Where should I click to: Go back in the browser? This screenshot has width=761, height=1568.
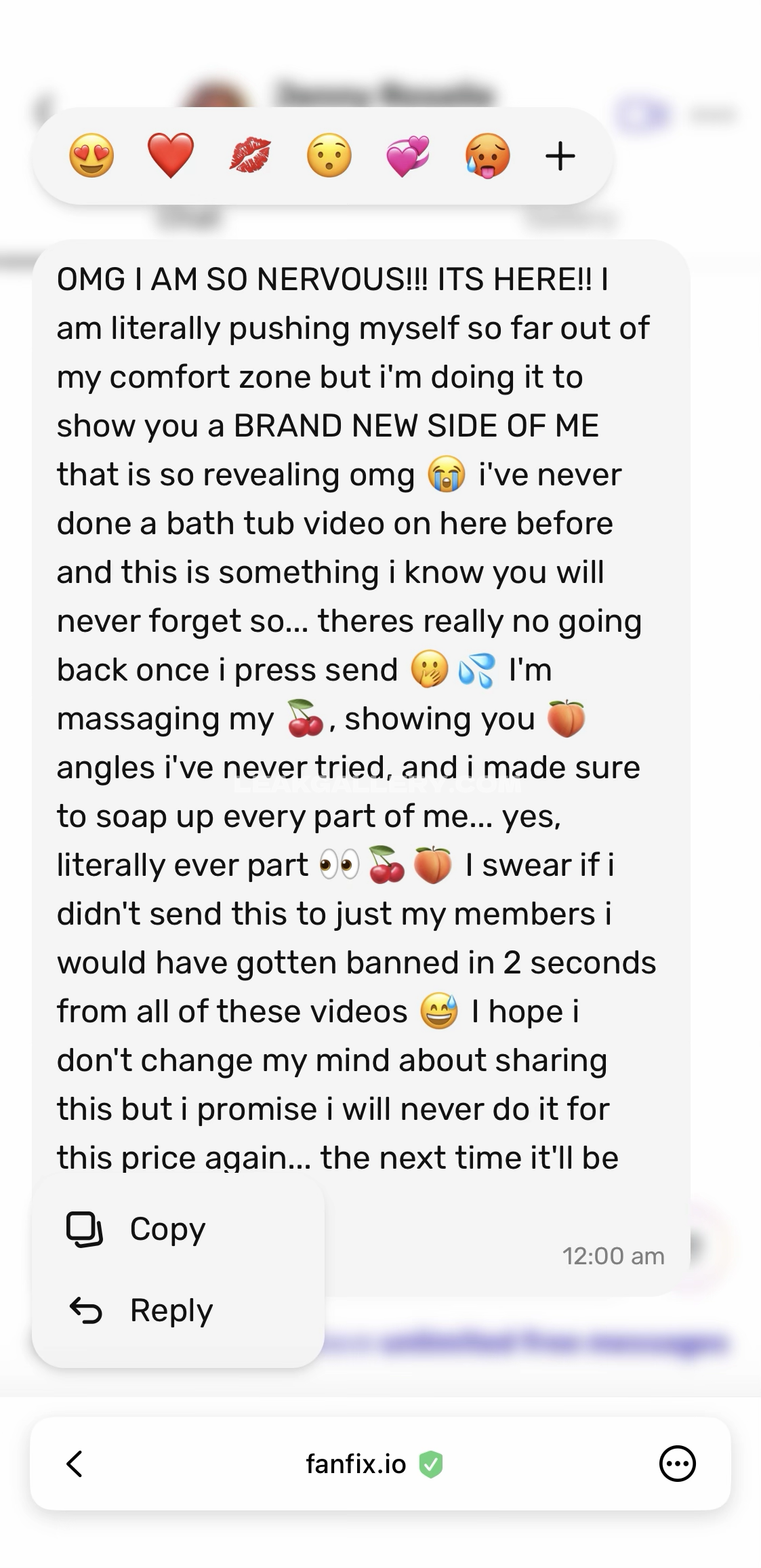(75, 1464)
